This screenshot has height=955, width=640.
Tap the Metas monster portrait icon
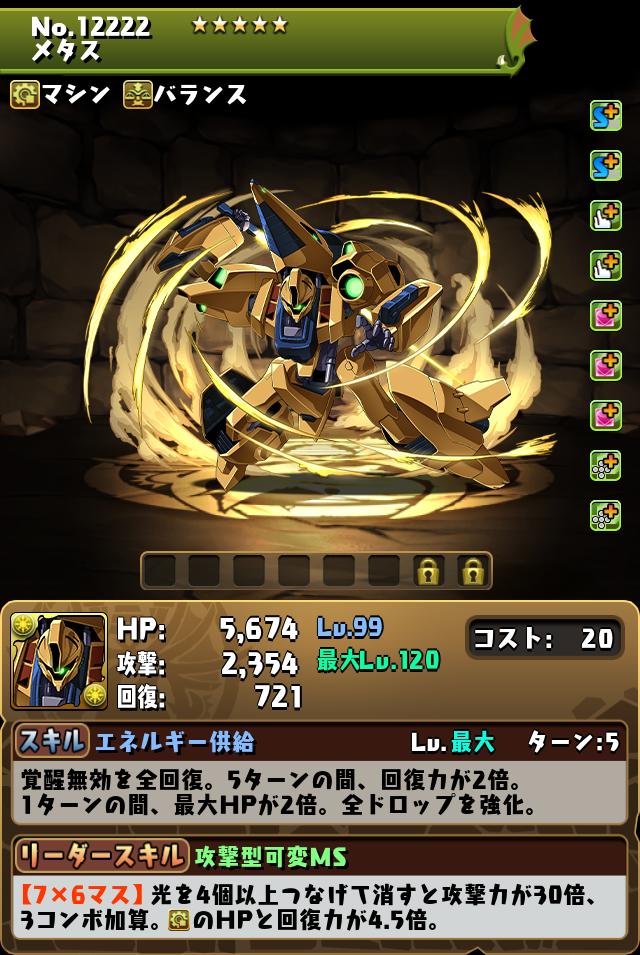[59, 662]
